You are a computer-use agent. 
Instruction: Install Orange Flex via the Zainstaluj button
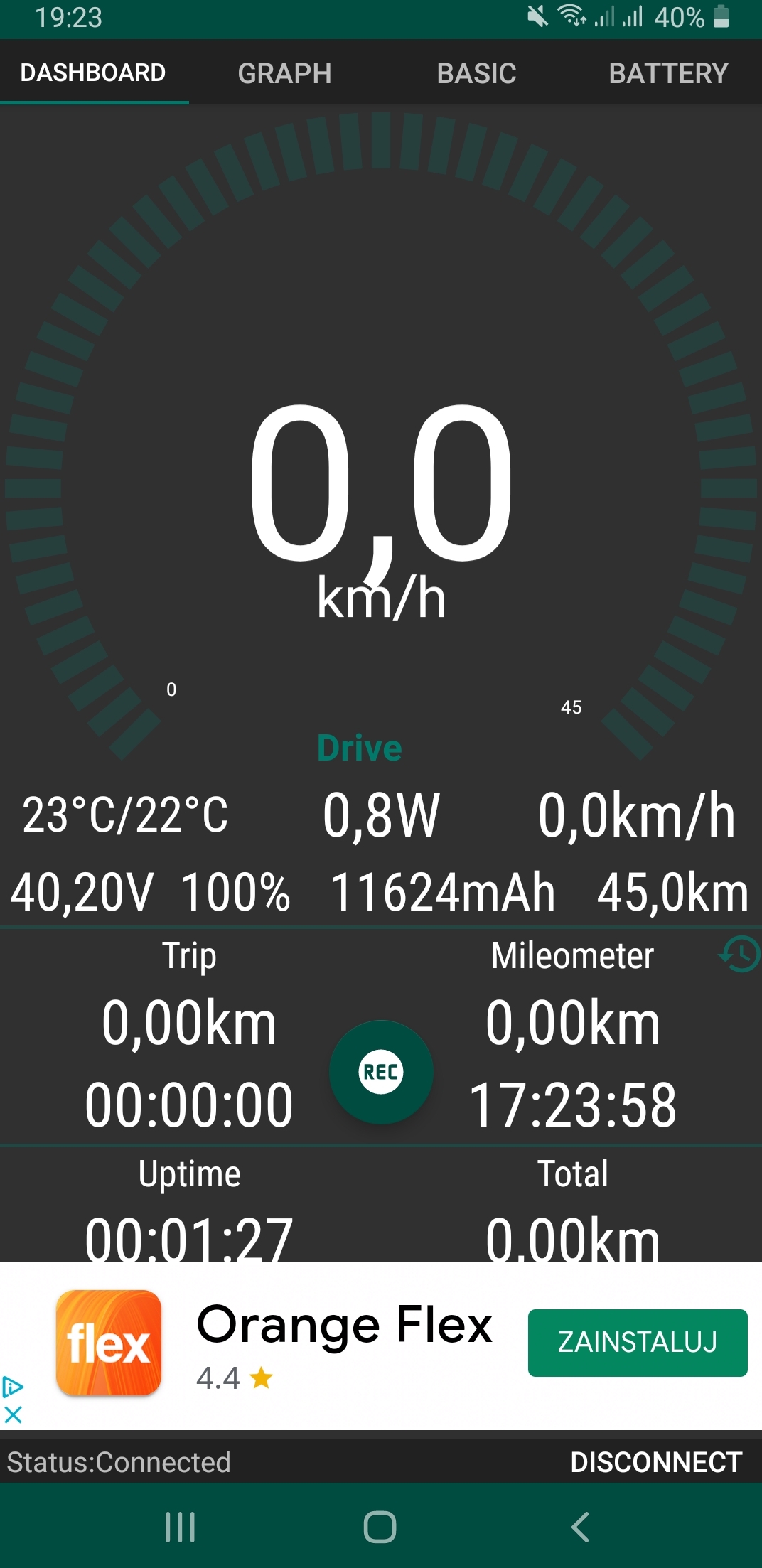pyautogui.click(x=637, y=1342)
